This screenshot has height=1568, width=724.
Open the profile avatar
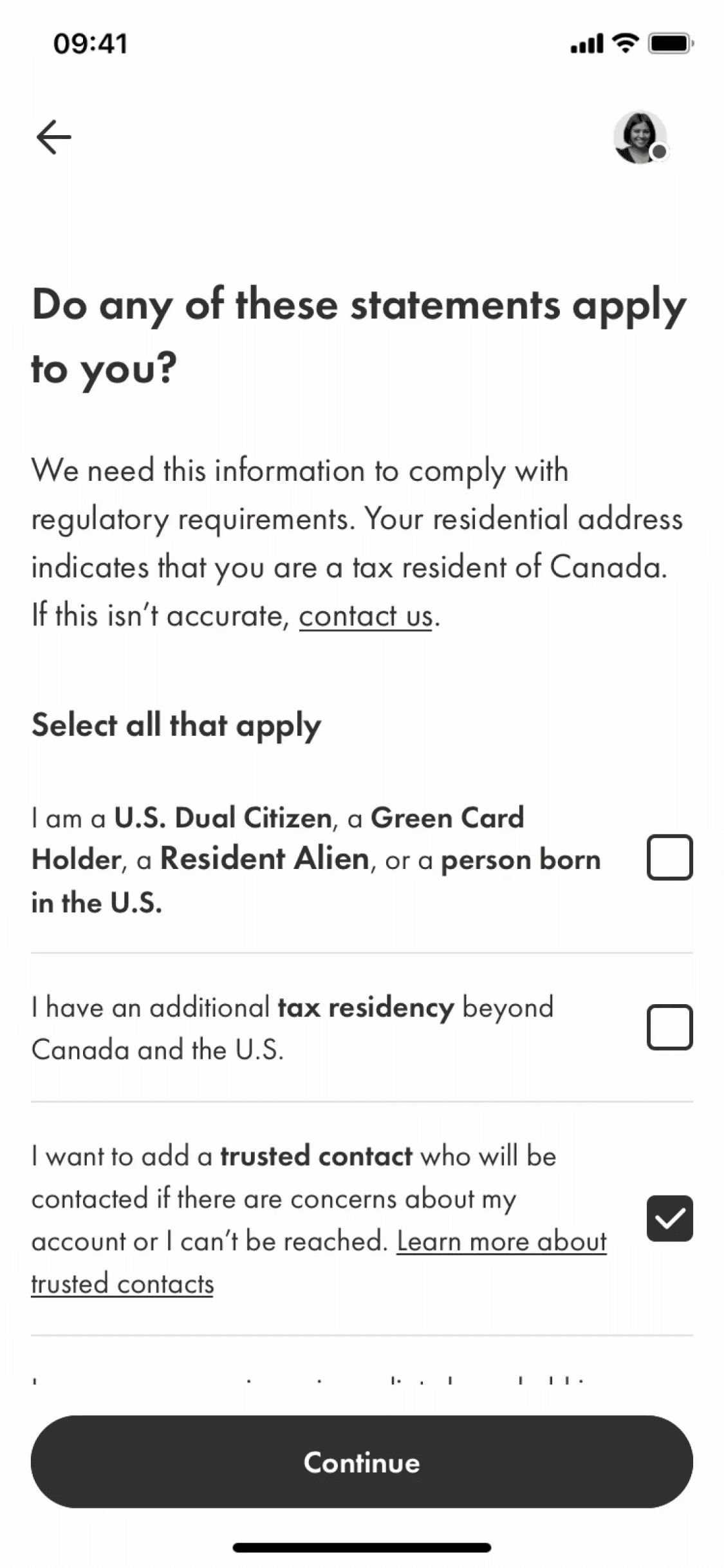[x=640, y=137]
